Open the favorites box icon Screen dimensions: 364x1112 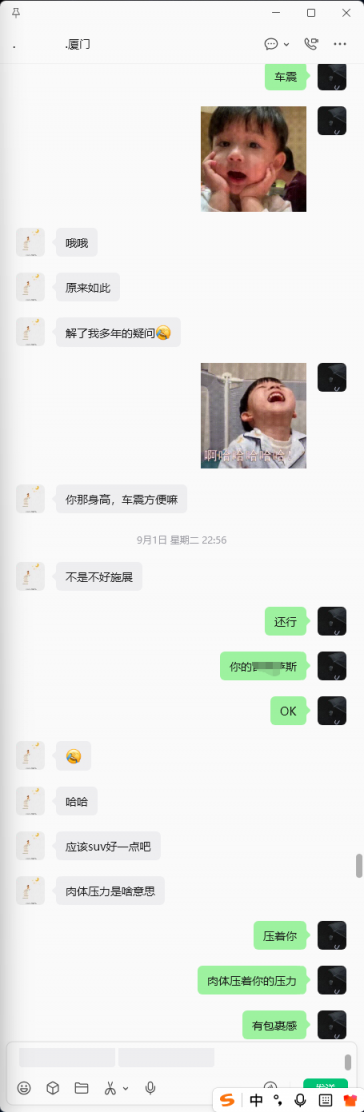(53, 1087)
